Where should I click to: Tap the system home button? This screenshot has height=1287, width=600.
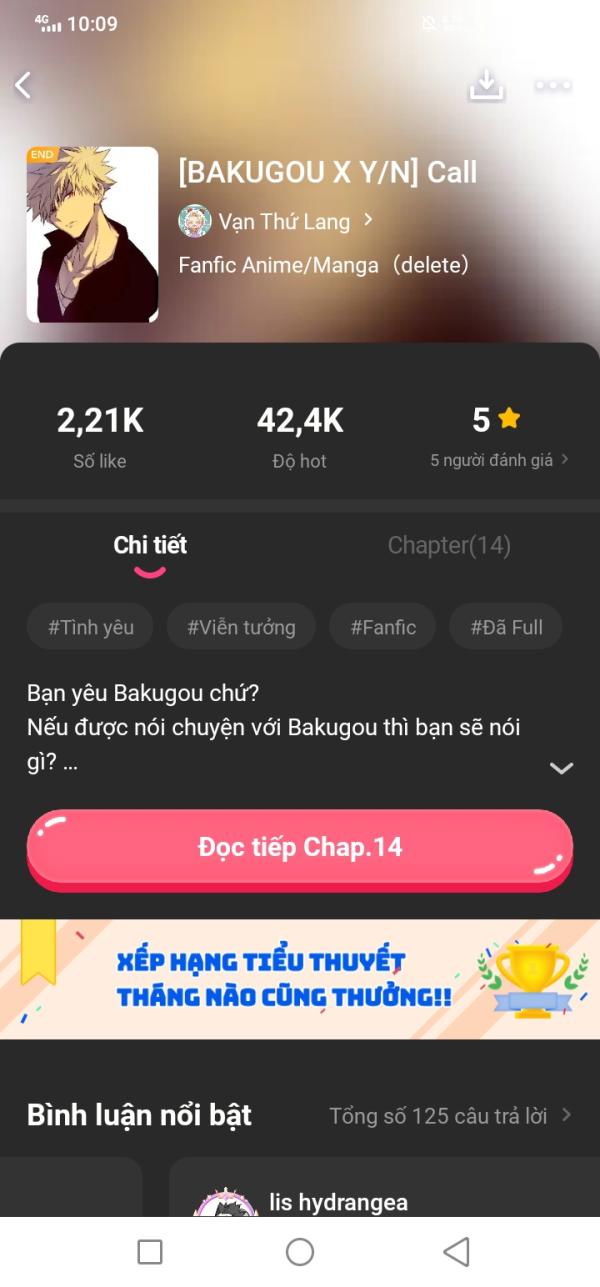(300, 1251)
